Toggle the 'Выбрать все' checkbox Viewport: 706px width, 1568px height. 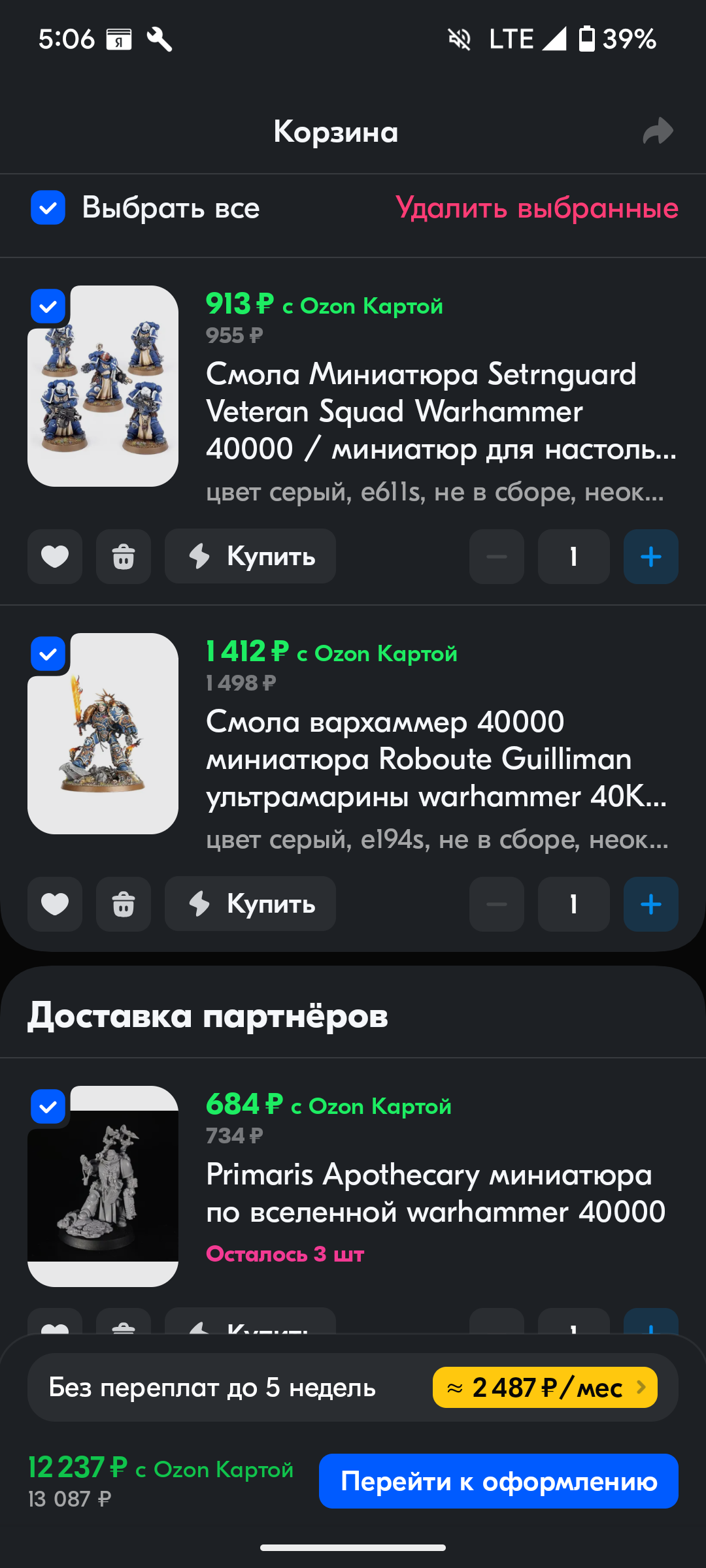pyautogui.click(x=48, y=208)
